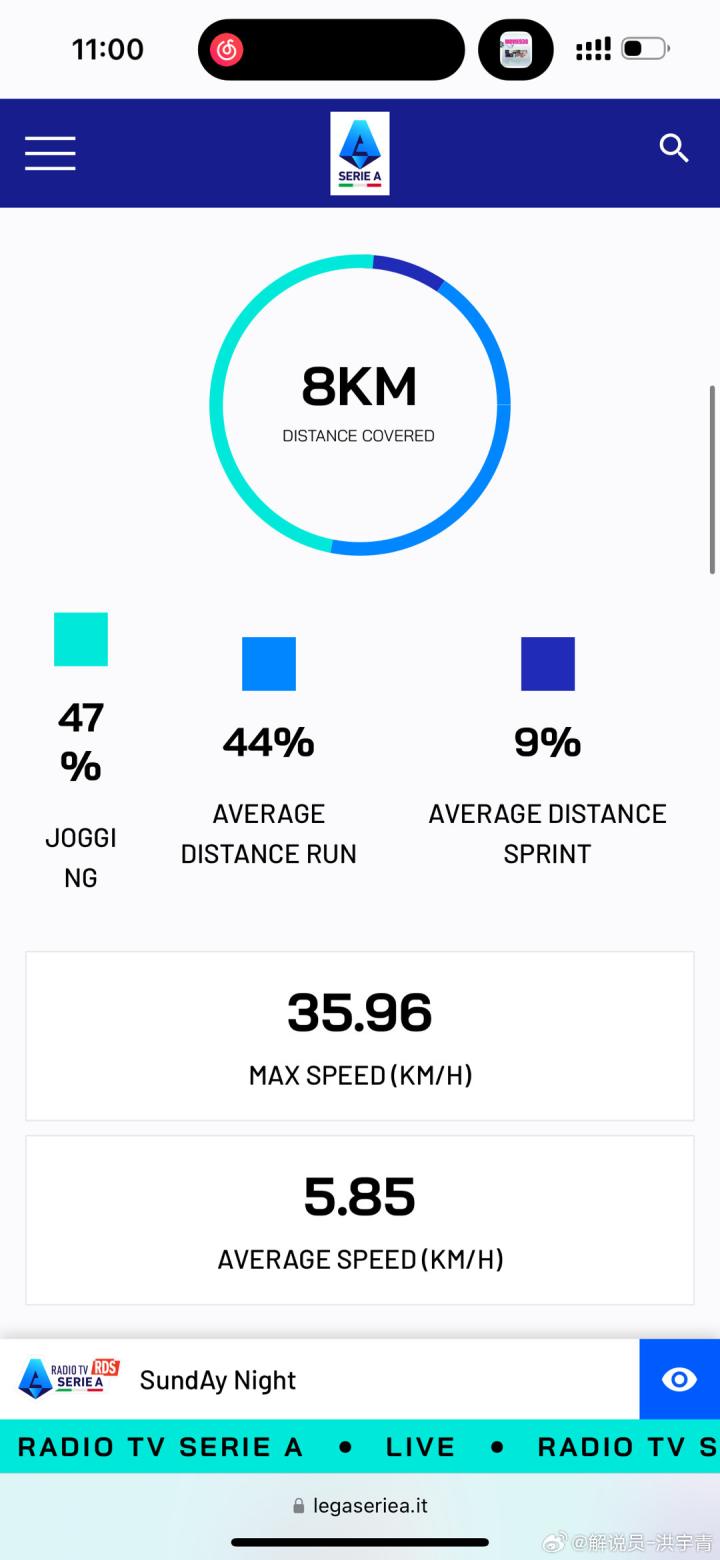Viewport: 720px width, 1560px height.
Task: Tap the search magnifier icon
Action: tap(674, 148)
